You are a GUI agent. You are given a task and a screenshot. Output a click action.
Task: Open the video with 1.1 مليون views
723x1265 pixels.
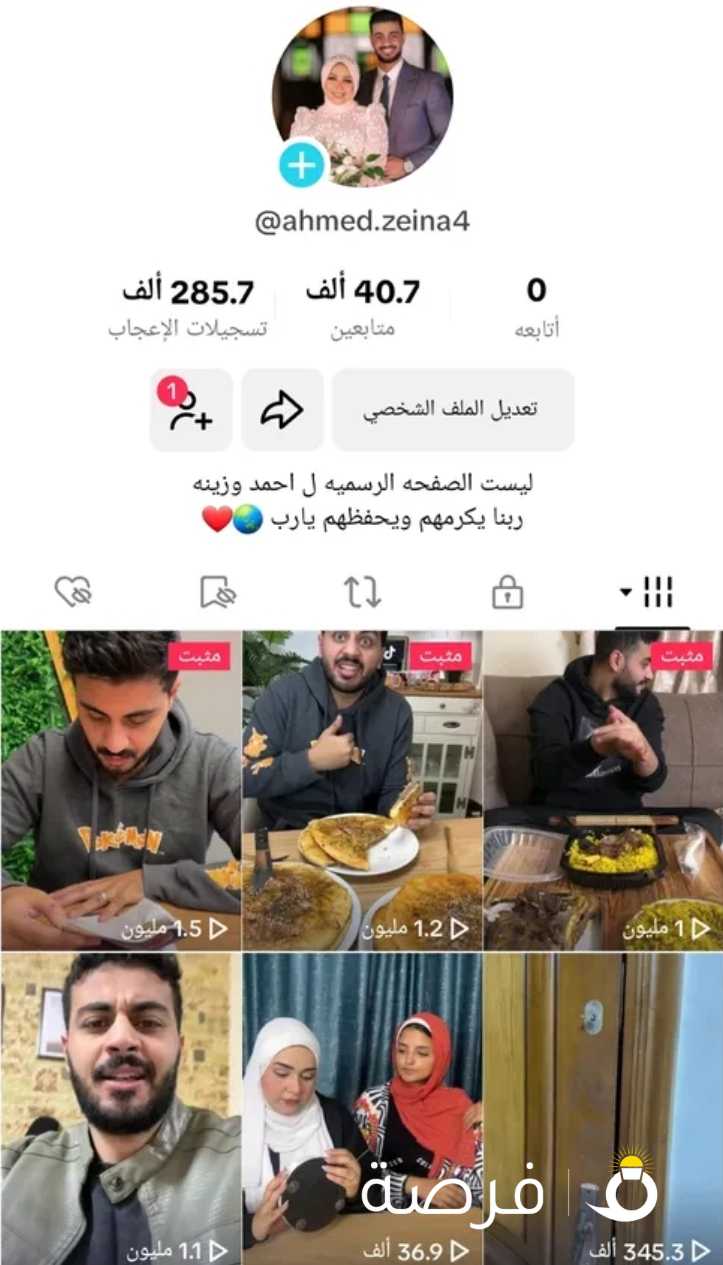120,1108
